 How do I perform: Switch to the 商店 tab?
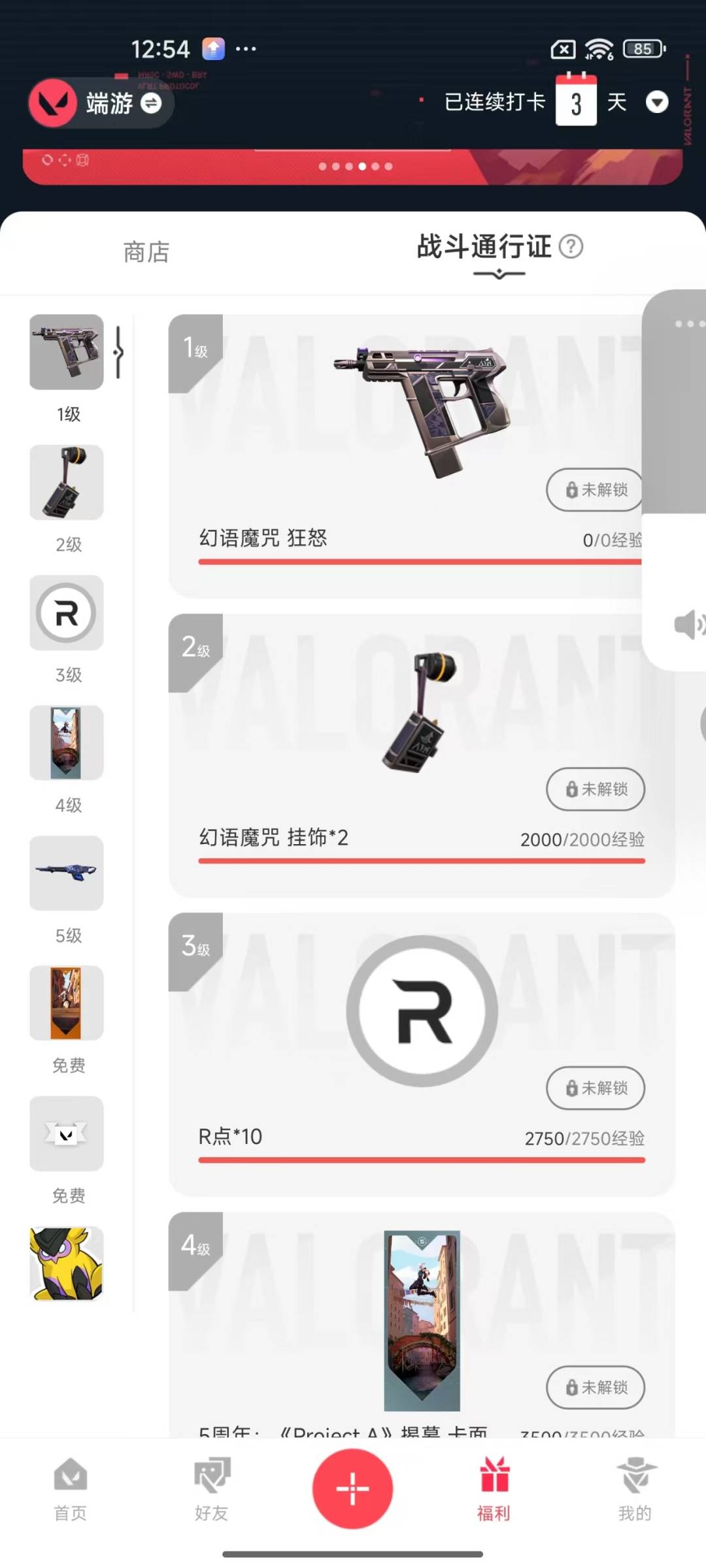[146, 252]
